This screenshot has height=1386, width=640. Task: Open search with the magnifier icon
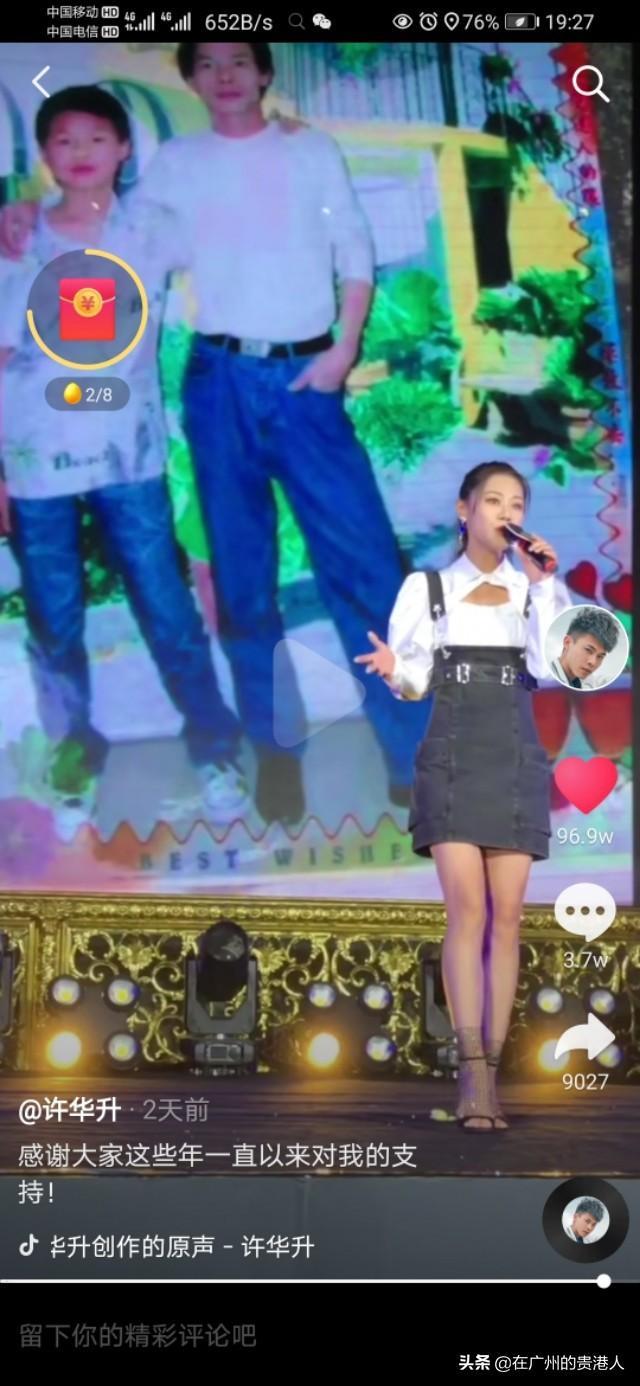[x=590, y=85]
